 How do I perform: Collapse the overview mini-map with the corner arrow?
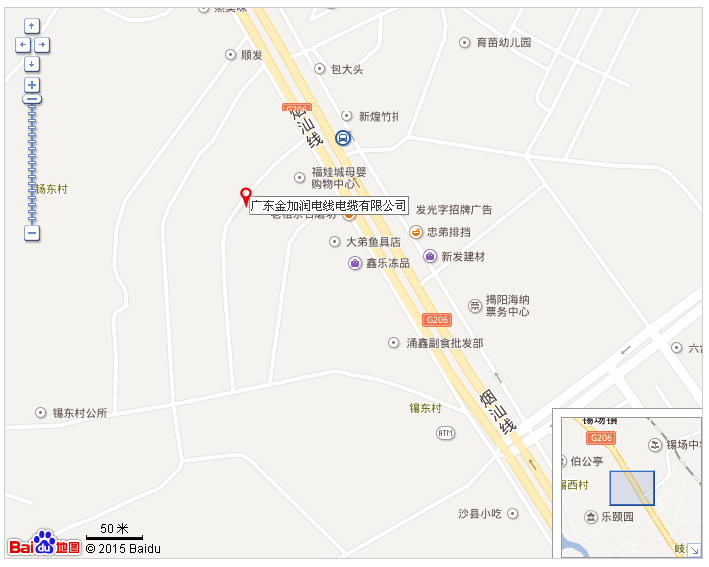[694, 549]
